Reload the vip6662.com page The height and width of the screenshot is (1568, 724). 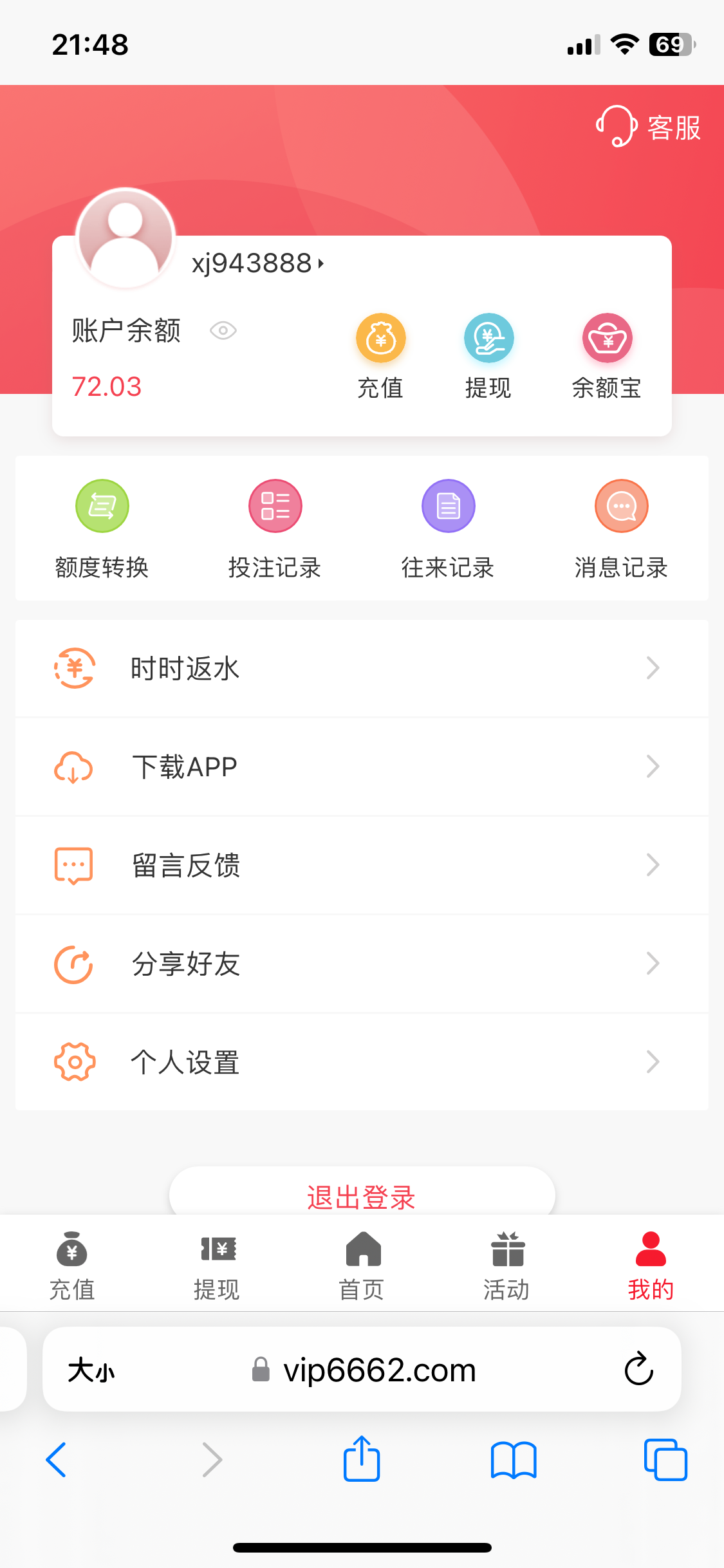pyautogui.click(x=638, y=1368)
